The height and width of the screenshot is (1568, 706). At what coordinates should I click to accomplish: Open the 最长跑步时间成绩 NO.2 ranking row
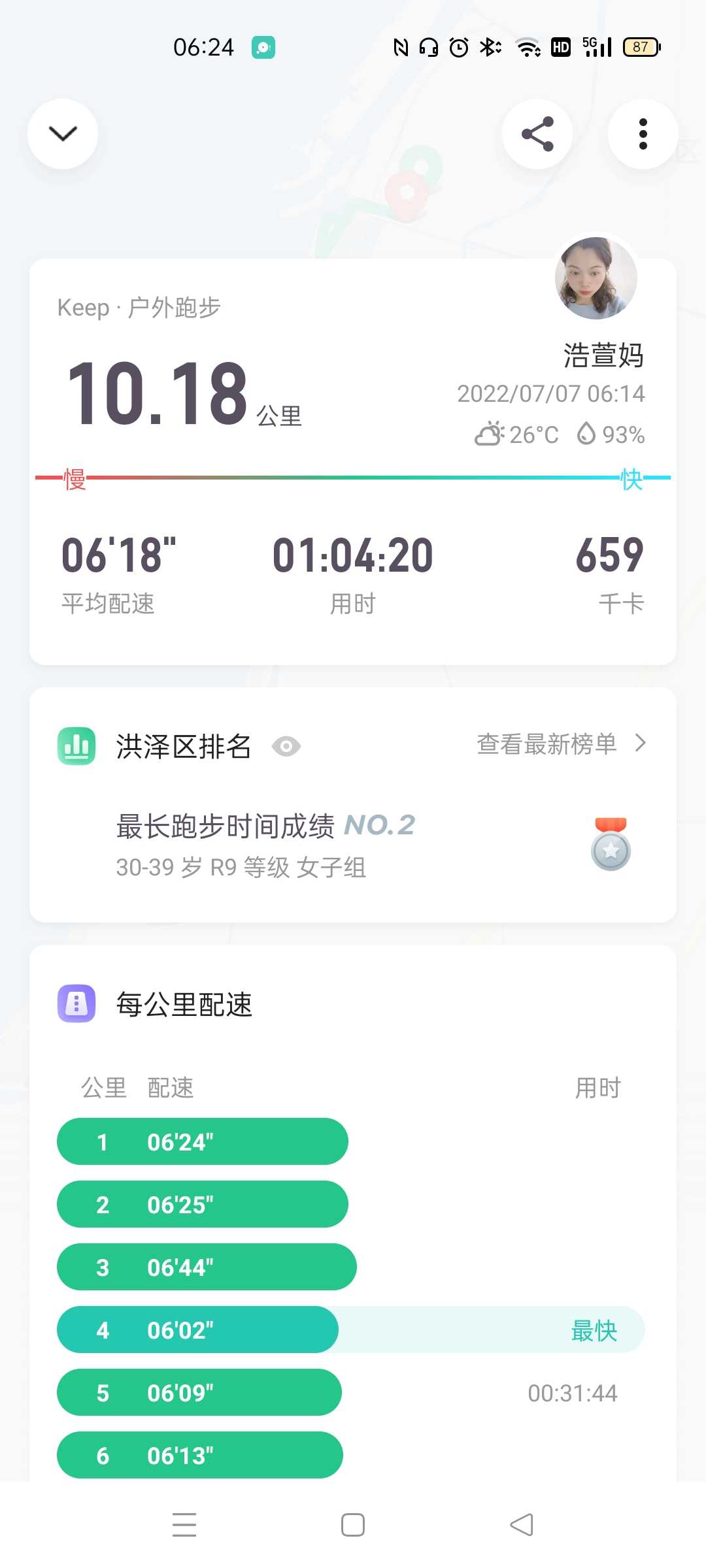353,845
